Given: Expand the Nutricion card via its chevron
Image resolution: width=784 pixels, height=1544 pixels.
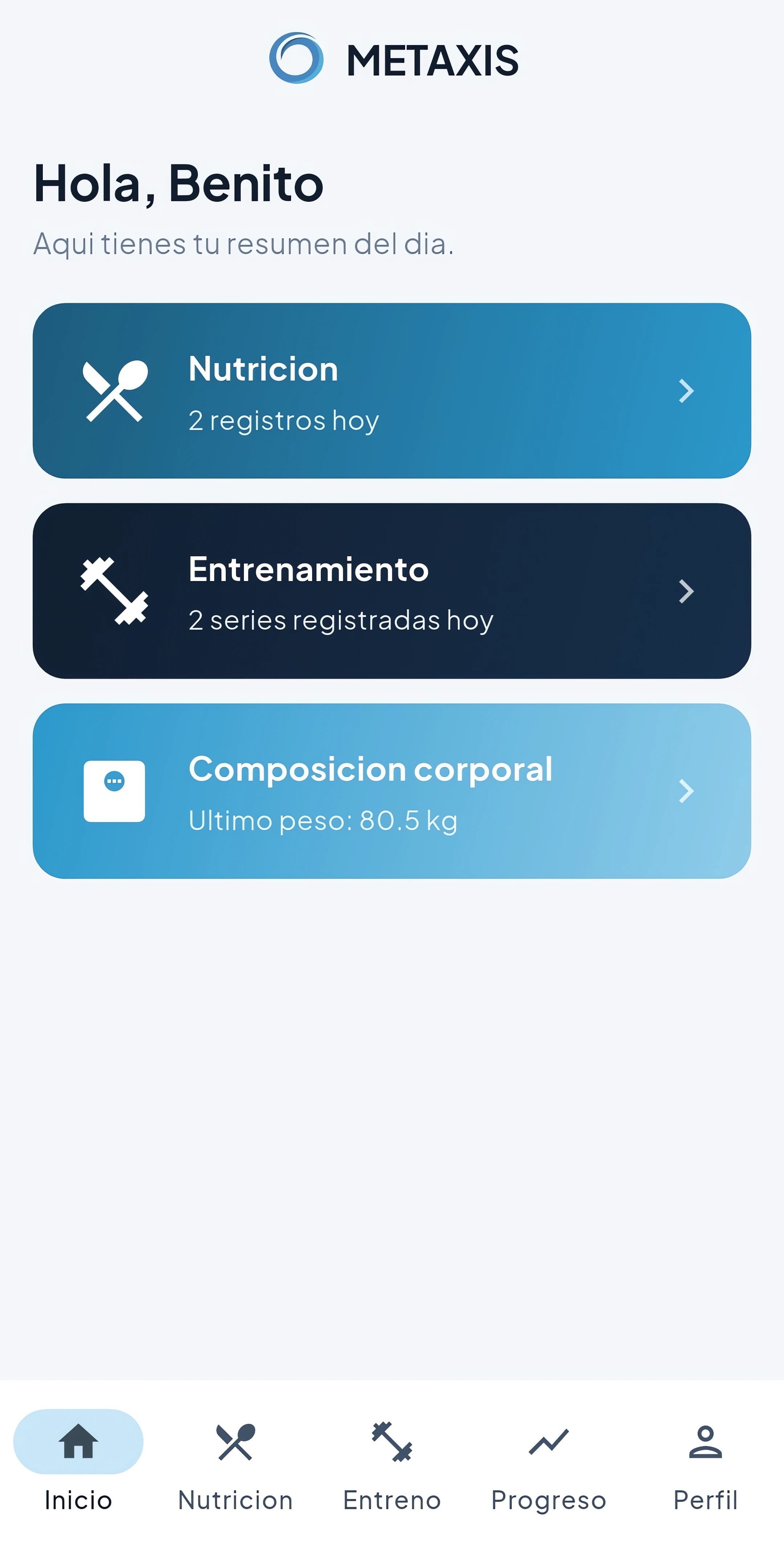Looking at the screenshot, I should click(686, 390).
